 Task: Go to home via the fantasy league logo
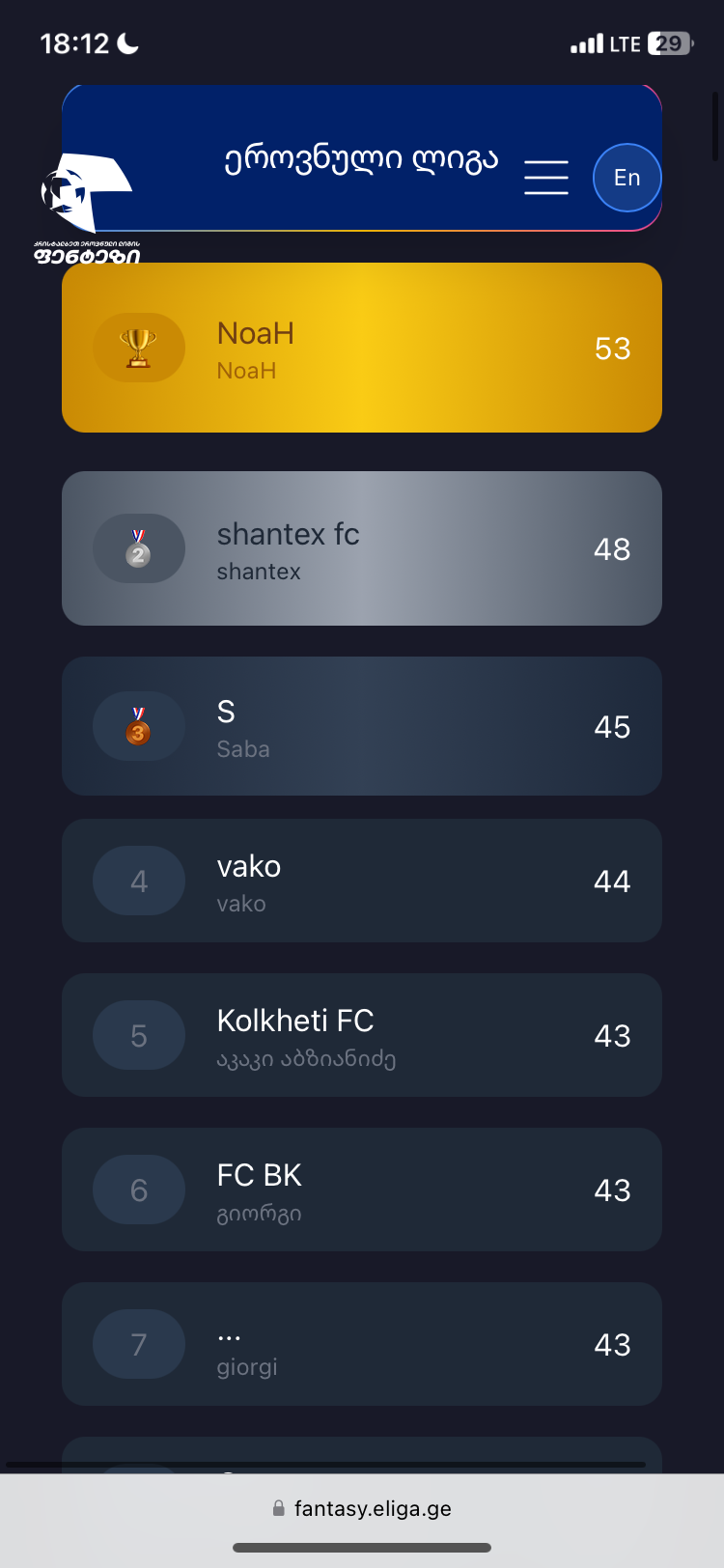[87, 208]
